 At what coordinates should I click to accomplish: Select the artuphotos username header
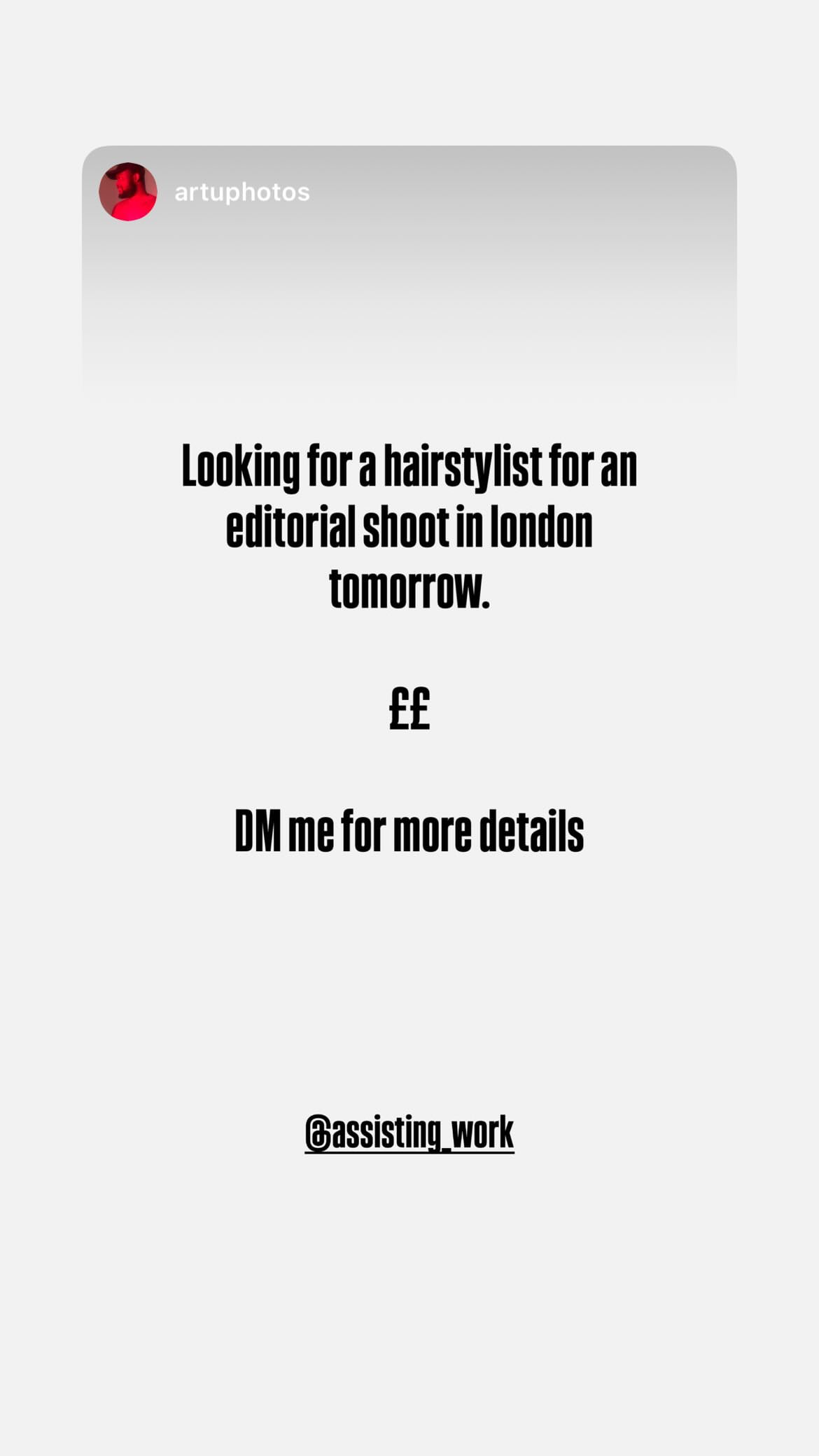pos(241,192)
